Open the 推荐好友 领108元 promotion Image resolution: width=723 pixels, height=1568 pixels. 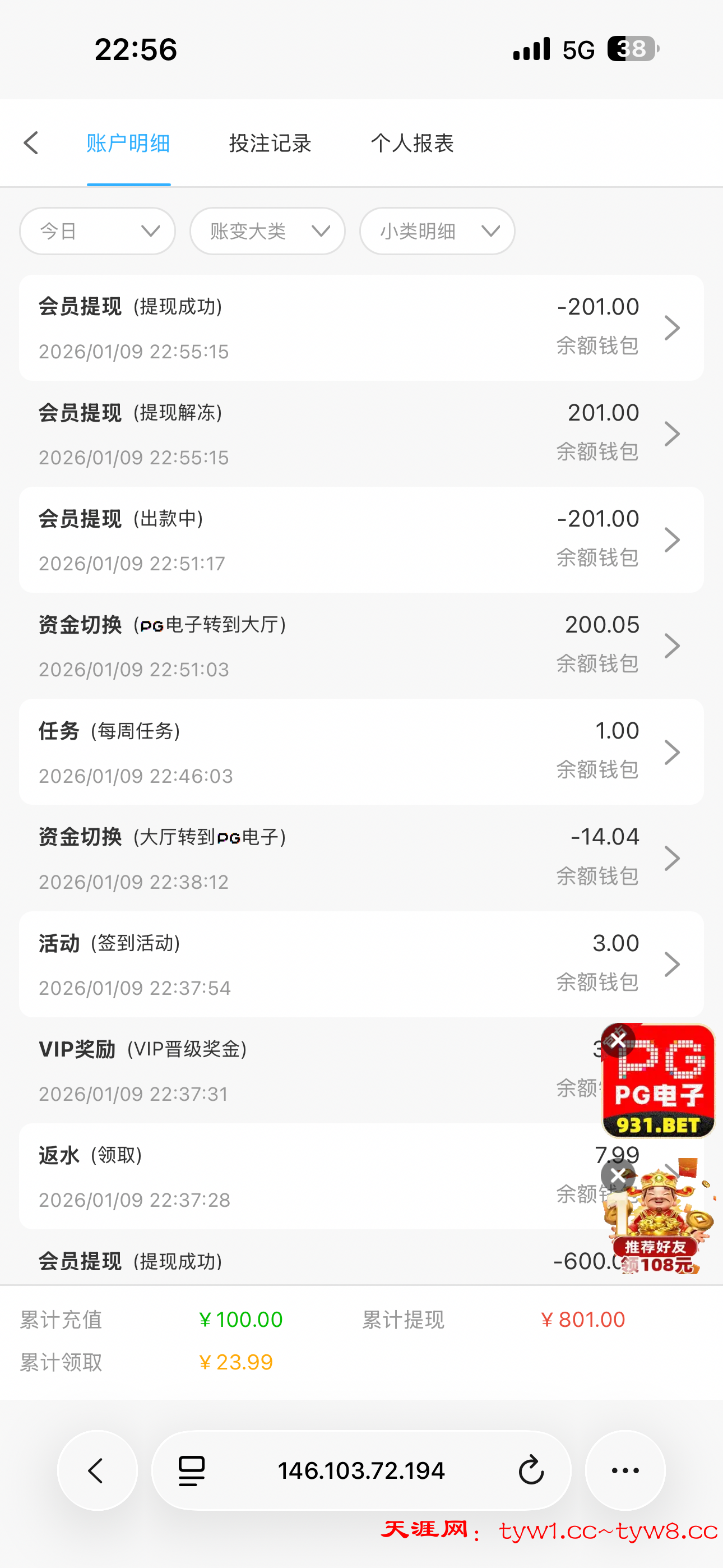pos(660,1230)
